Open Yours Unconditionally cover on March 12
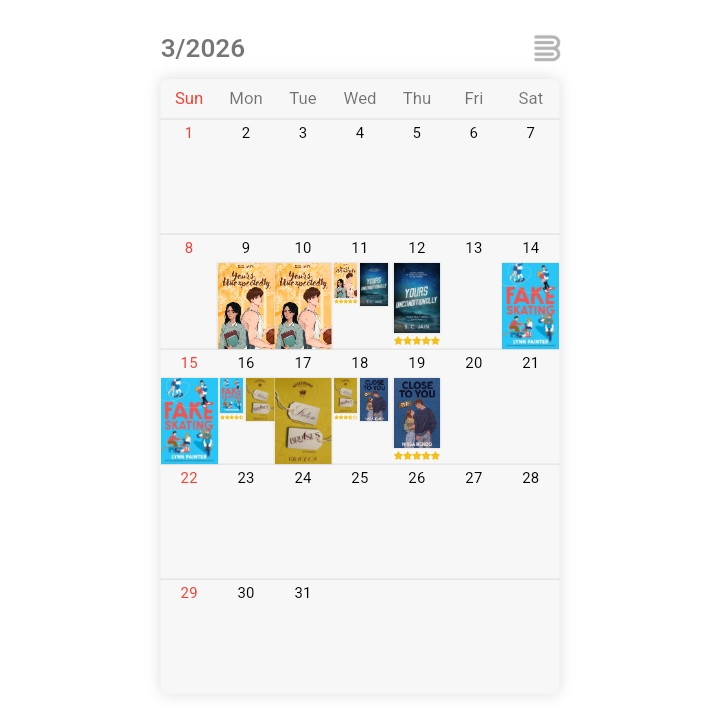Screen dimensions: 720x720 pos(417,298)
